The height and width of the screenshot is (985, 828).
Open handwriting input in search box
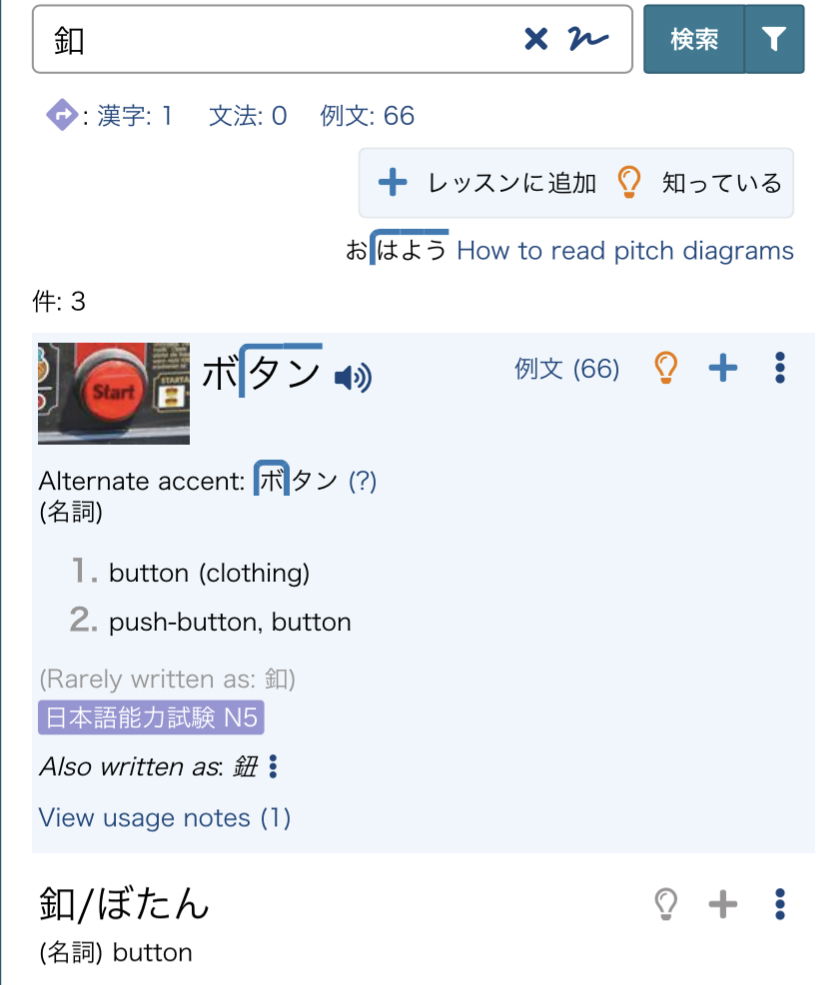point(588,40)
